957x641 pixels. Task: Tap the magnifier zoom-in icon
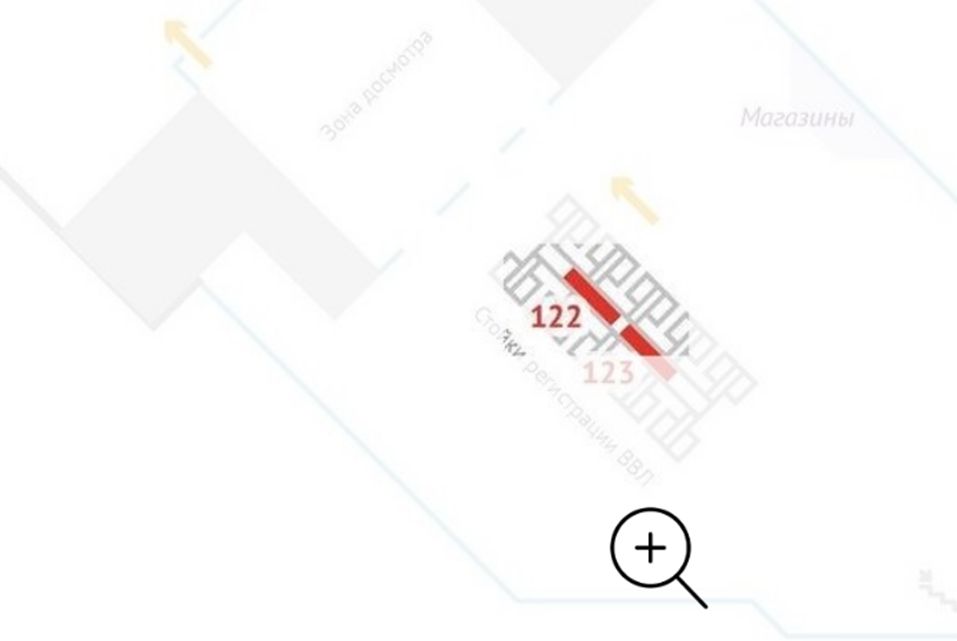[652, 549]
